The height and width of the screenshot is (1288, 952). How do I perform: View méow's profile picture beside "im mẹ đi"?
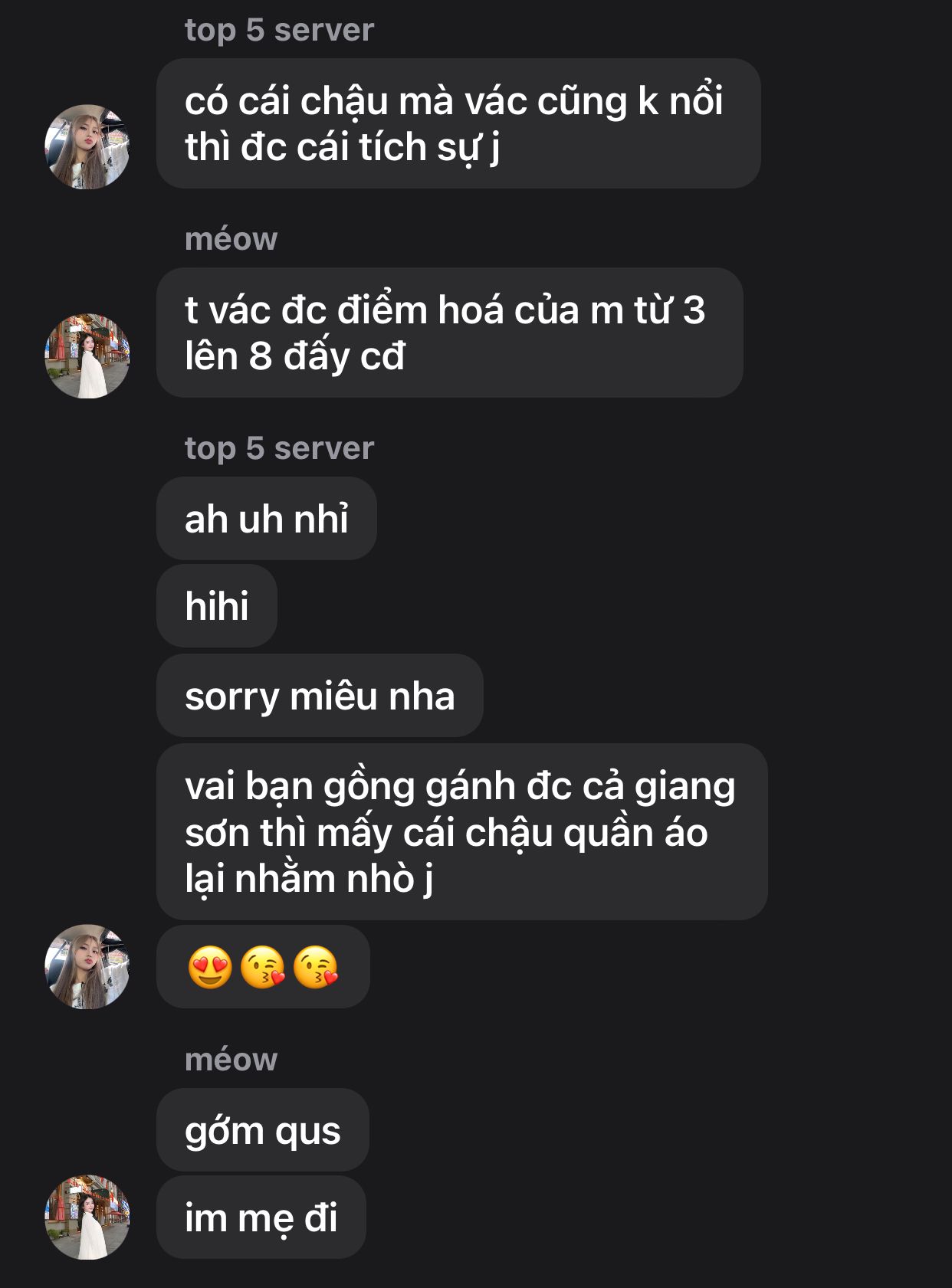pyautogui.click(x=87, y=1217)
